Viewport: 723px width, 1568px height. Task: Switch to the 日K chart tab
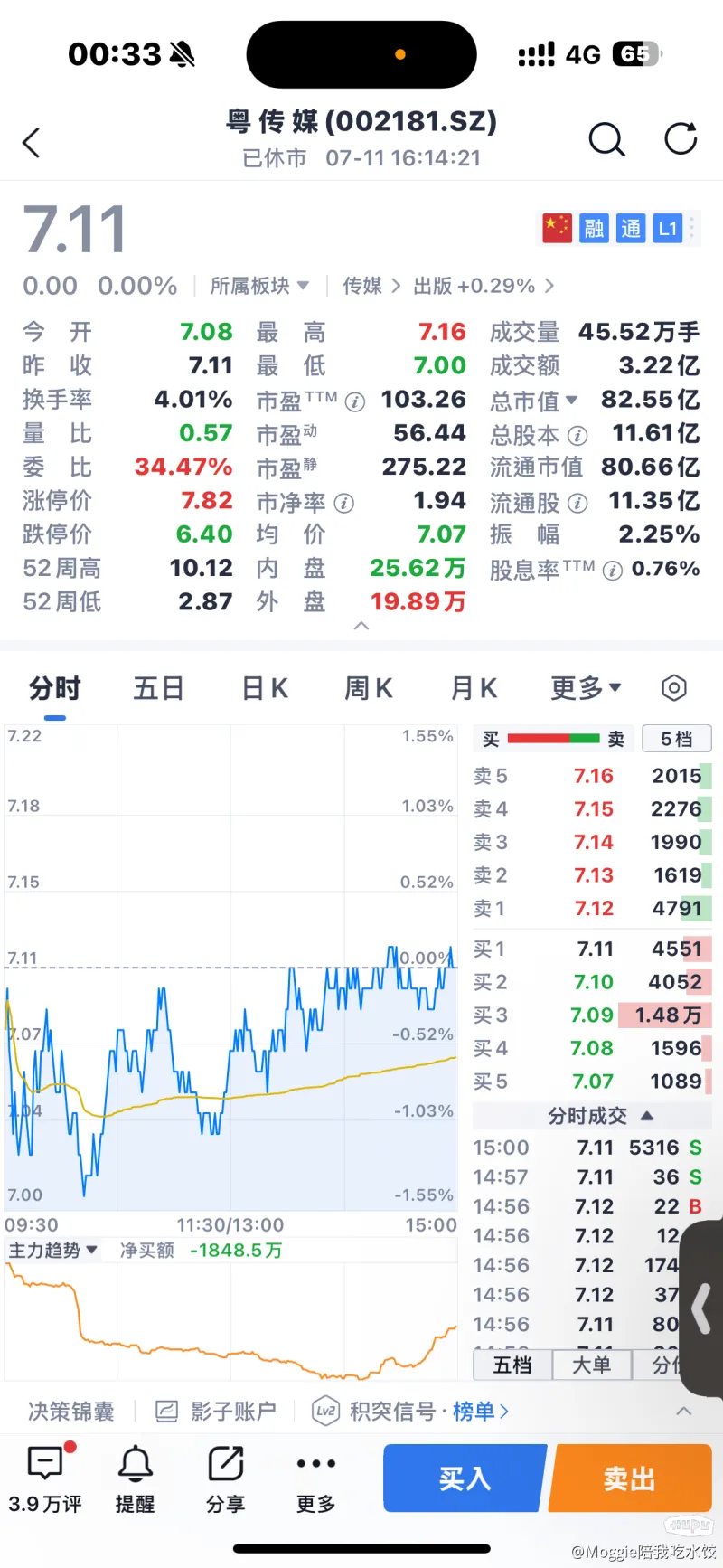pyautogui.click(x=265, y=688)
